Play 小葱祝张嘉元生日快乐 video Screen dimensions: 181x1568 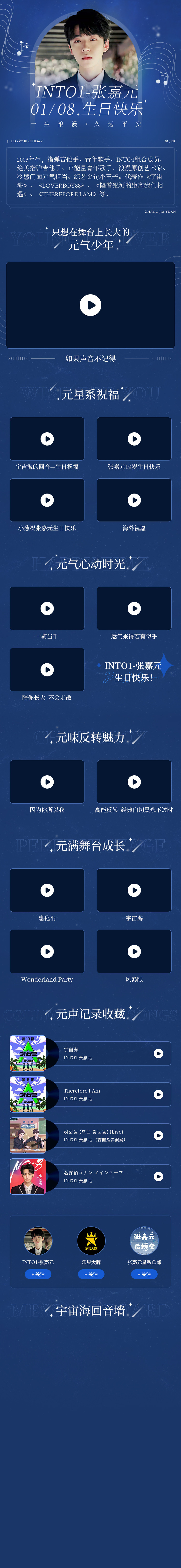coord(47,500)
